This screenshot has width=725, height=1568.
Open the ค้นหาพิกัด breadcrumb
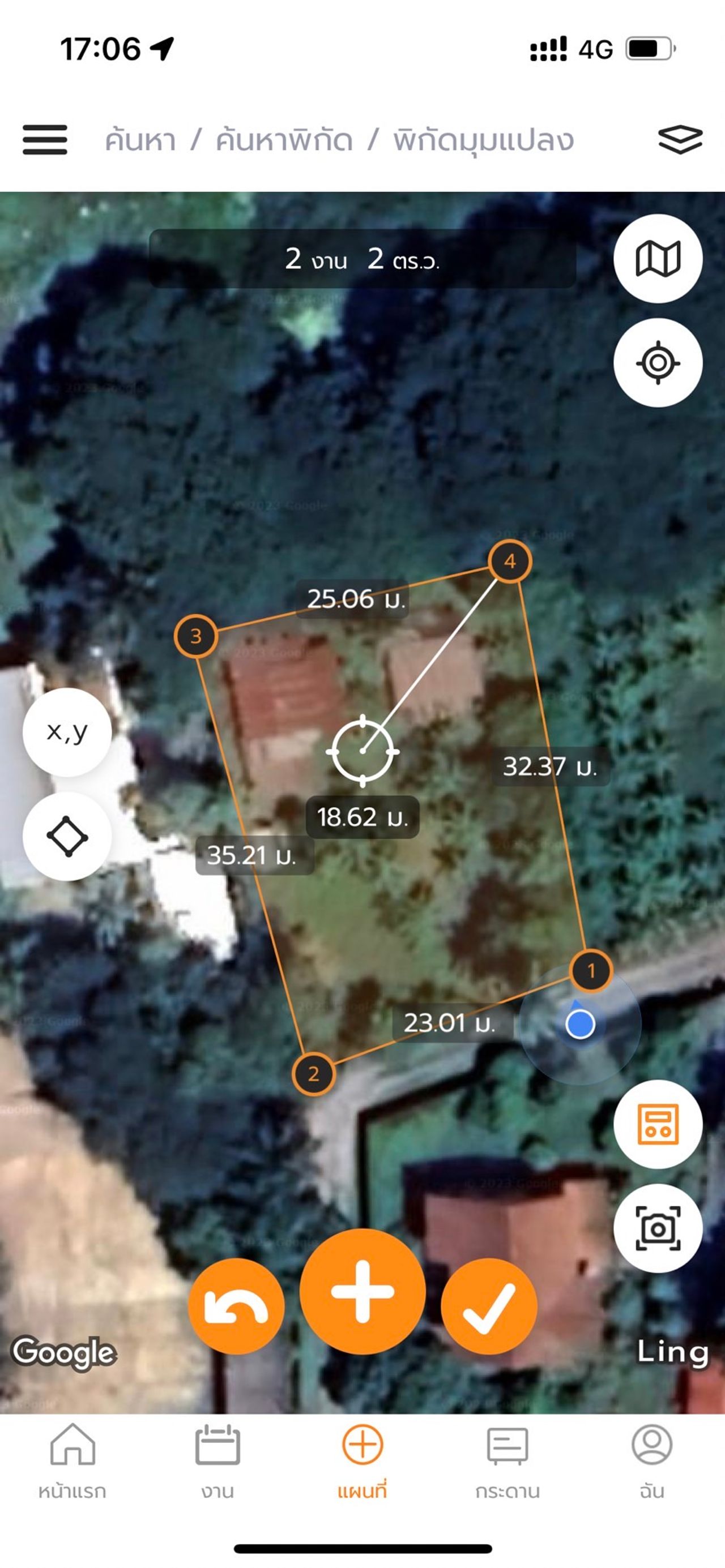pos(284,140)
